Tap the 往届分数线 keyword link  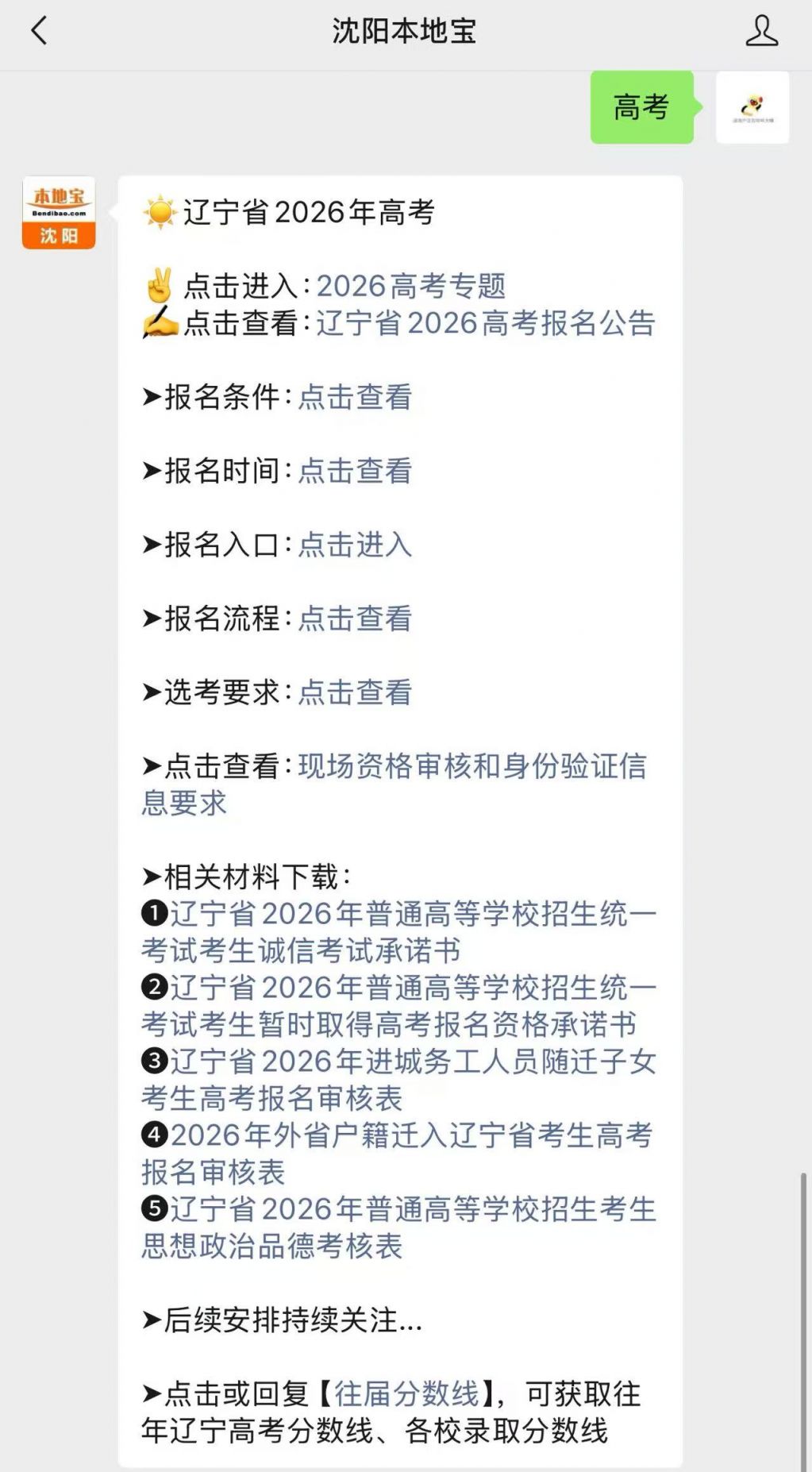coord(406,1395)
